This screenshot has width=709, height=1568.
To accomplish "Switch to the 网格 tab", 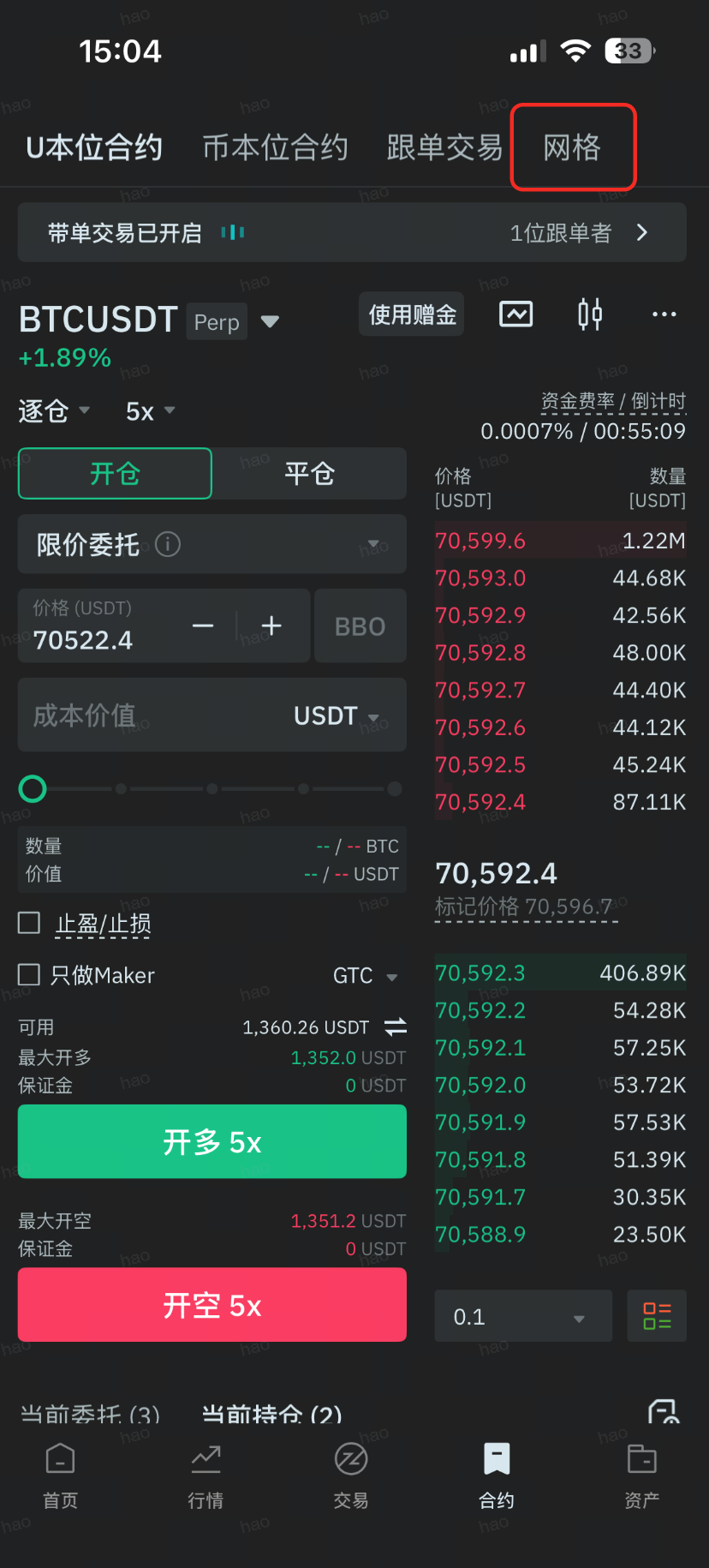I will (572, 147).
